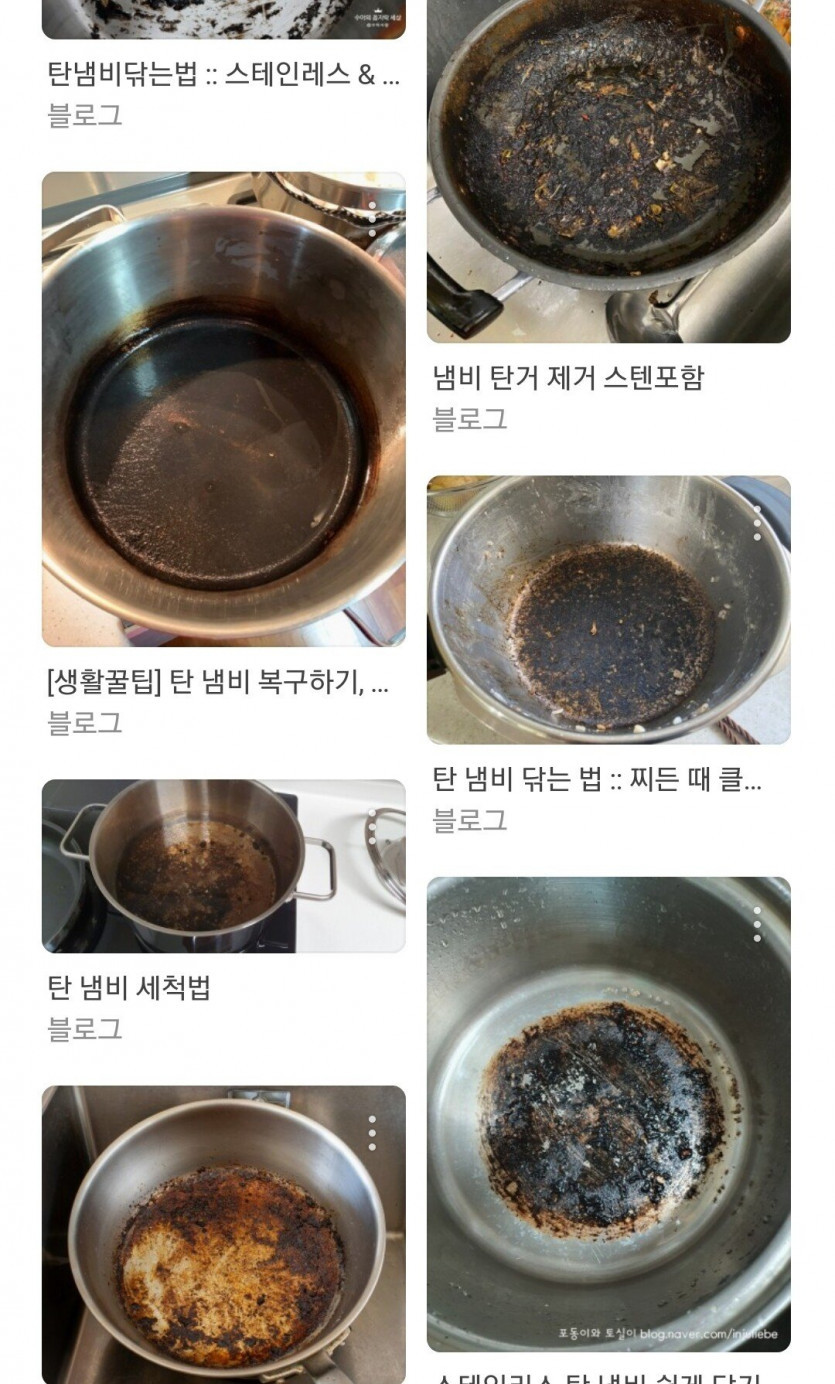Open the '[생활꿀팁] 탄 냄비 복구하기' image result

coord(223,410)
